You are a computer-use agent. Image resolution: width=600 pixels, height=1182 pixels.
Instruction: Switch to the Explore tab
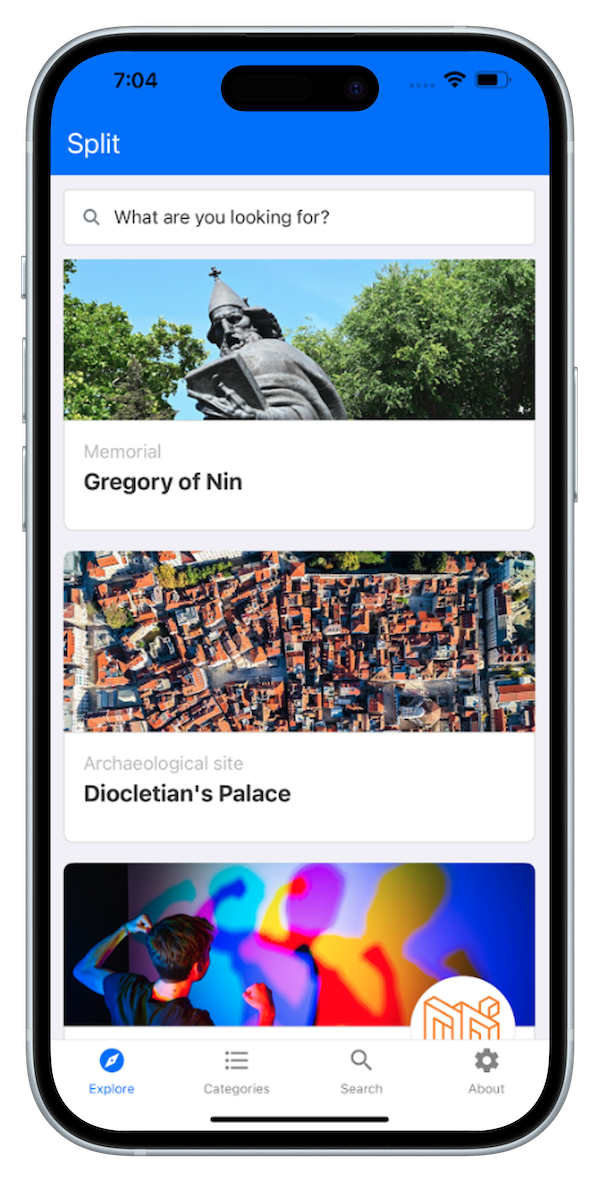(x=112, y=1072)
